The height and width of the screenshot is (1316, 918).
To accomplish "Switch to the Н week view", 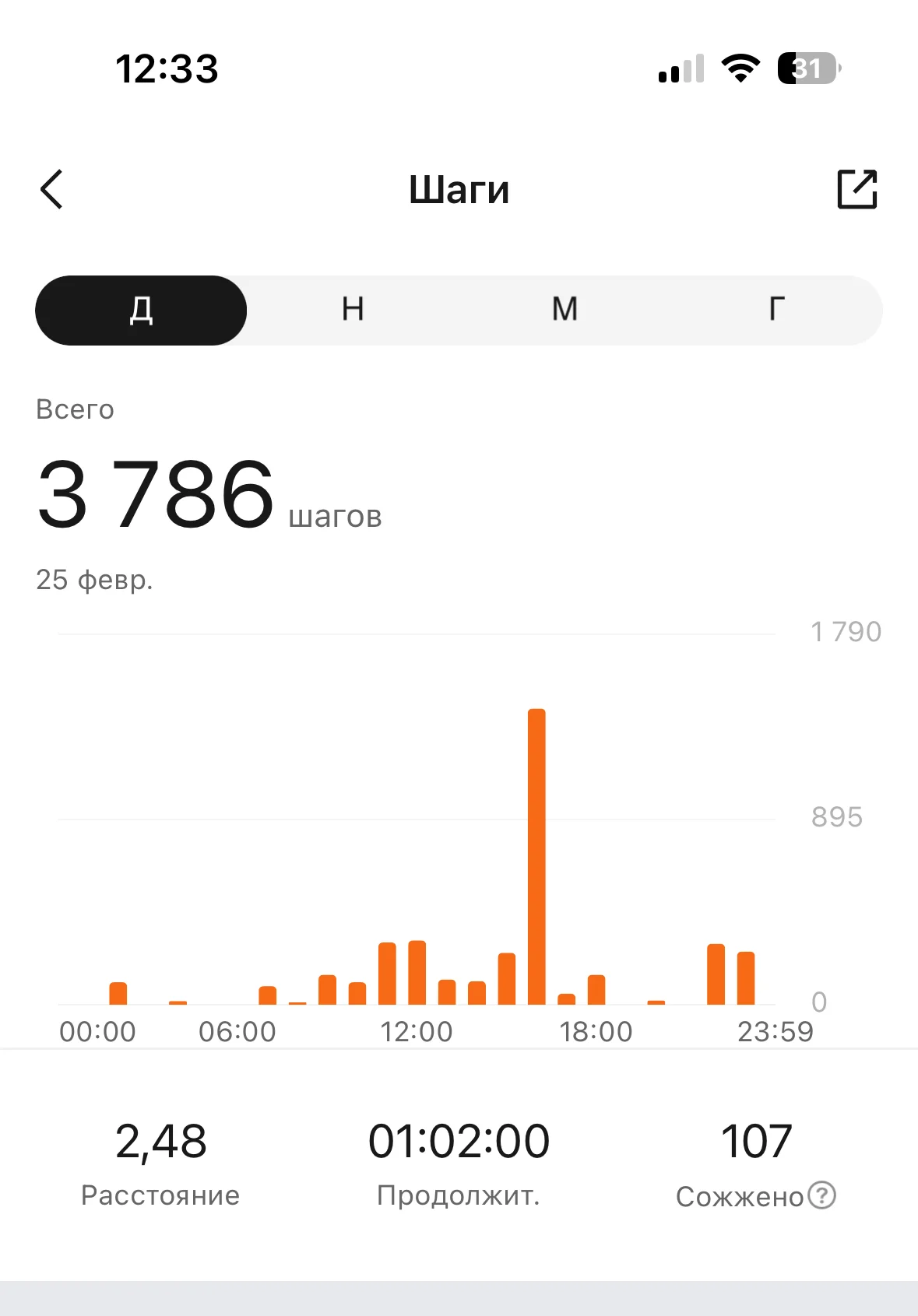I will point(353,310).
